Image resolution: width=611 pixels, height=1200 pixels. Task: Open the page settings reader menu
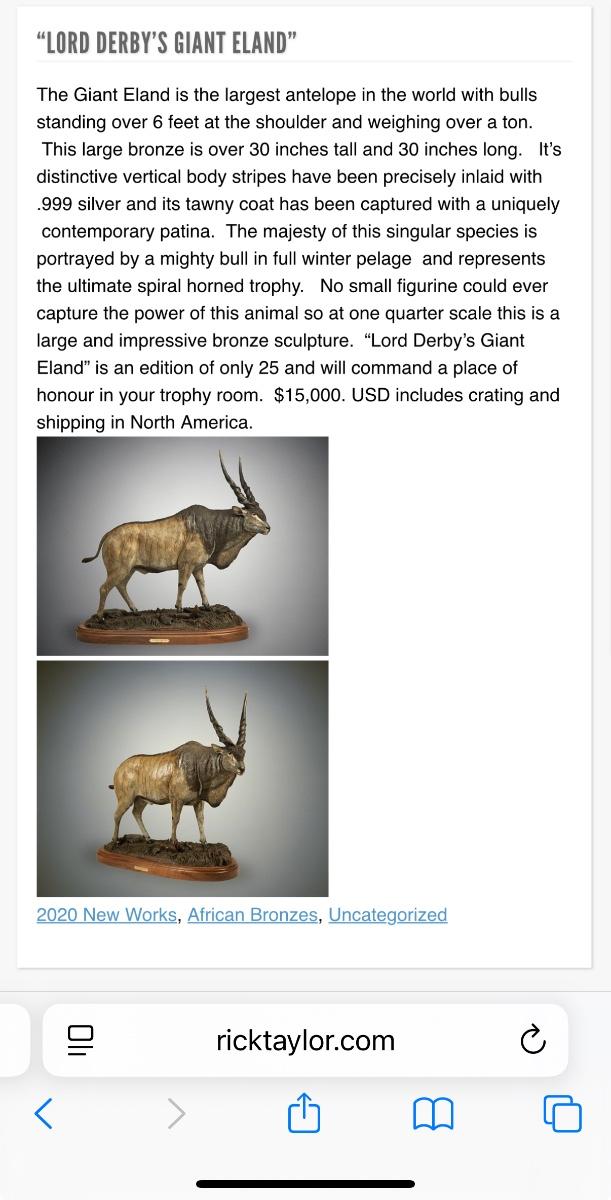pyautogui.click(x=80, y=1040)
